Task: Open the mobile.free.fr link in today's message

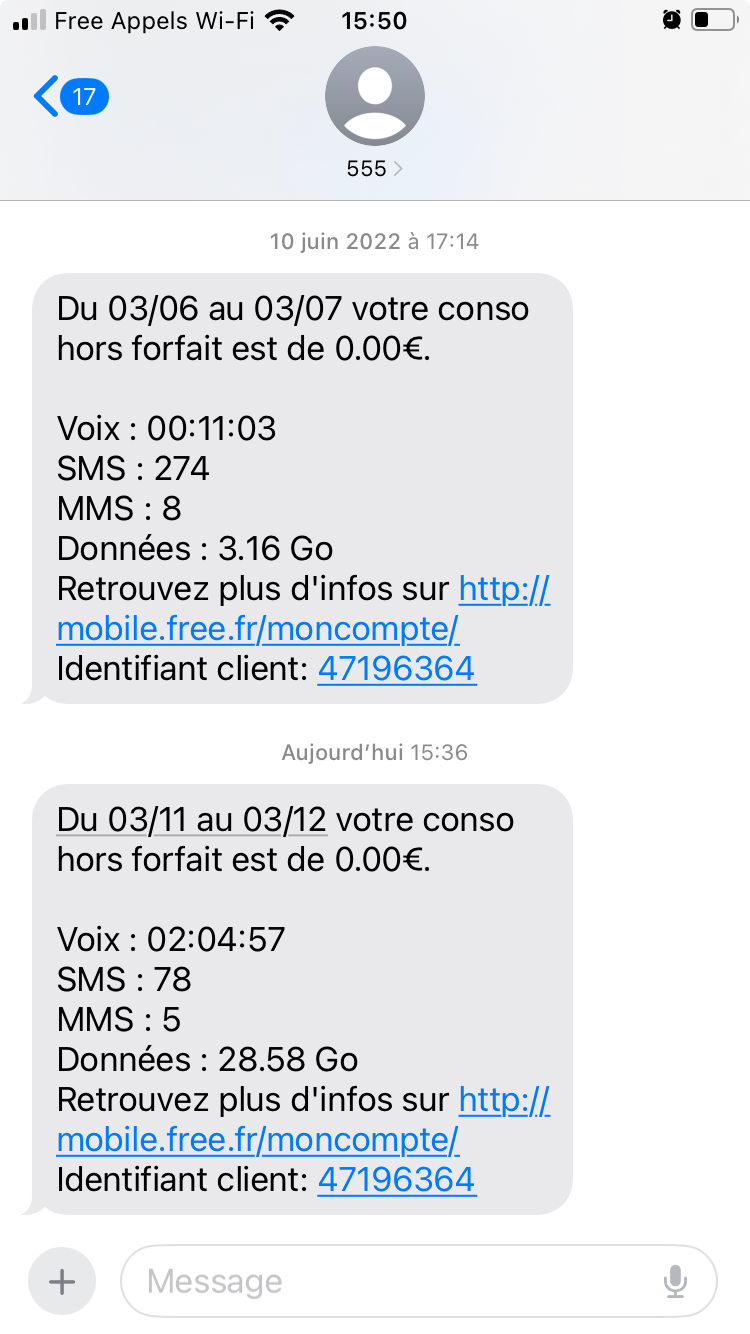Action: tap(258, 1140)
